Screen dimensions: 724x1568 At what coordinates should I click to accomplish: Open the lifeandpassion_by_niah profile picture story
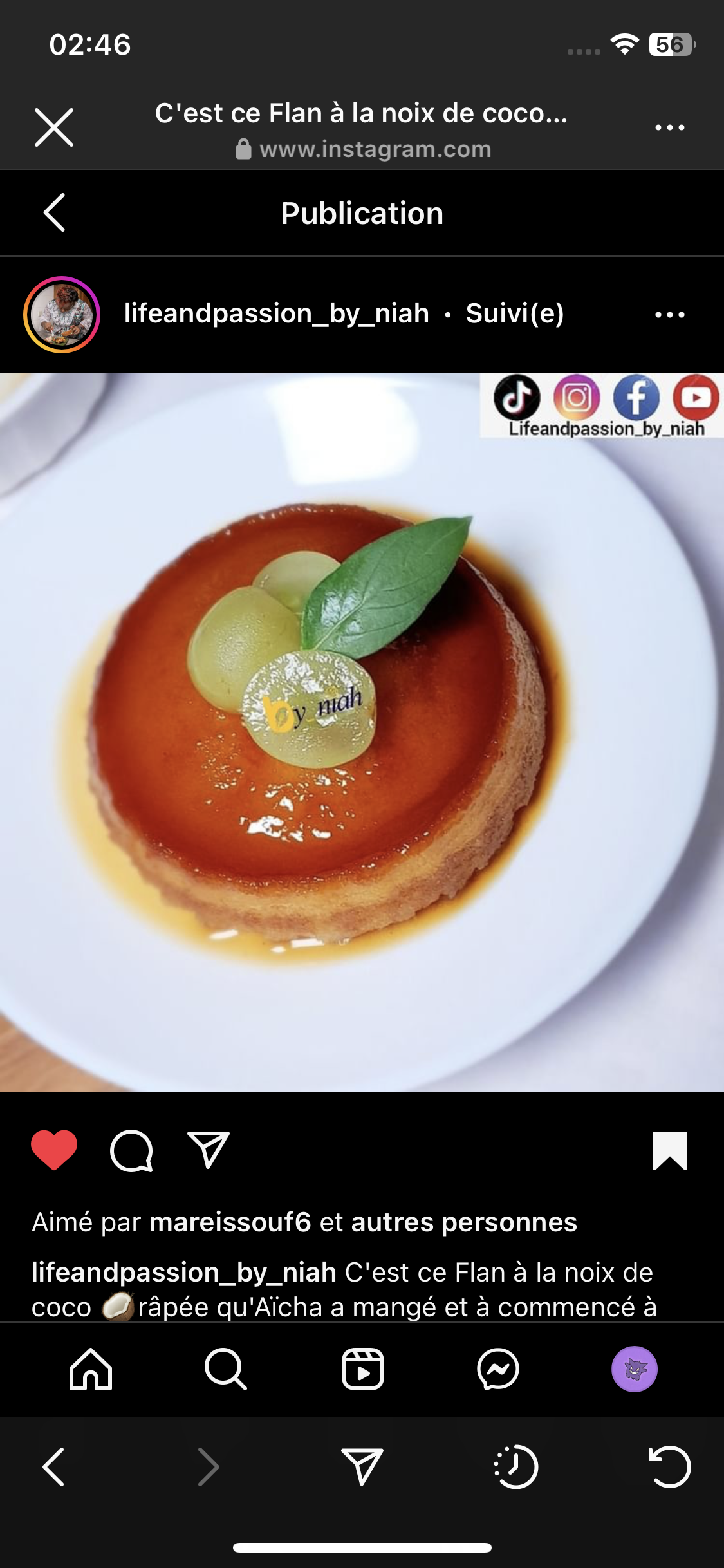[x=62, y=315]
